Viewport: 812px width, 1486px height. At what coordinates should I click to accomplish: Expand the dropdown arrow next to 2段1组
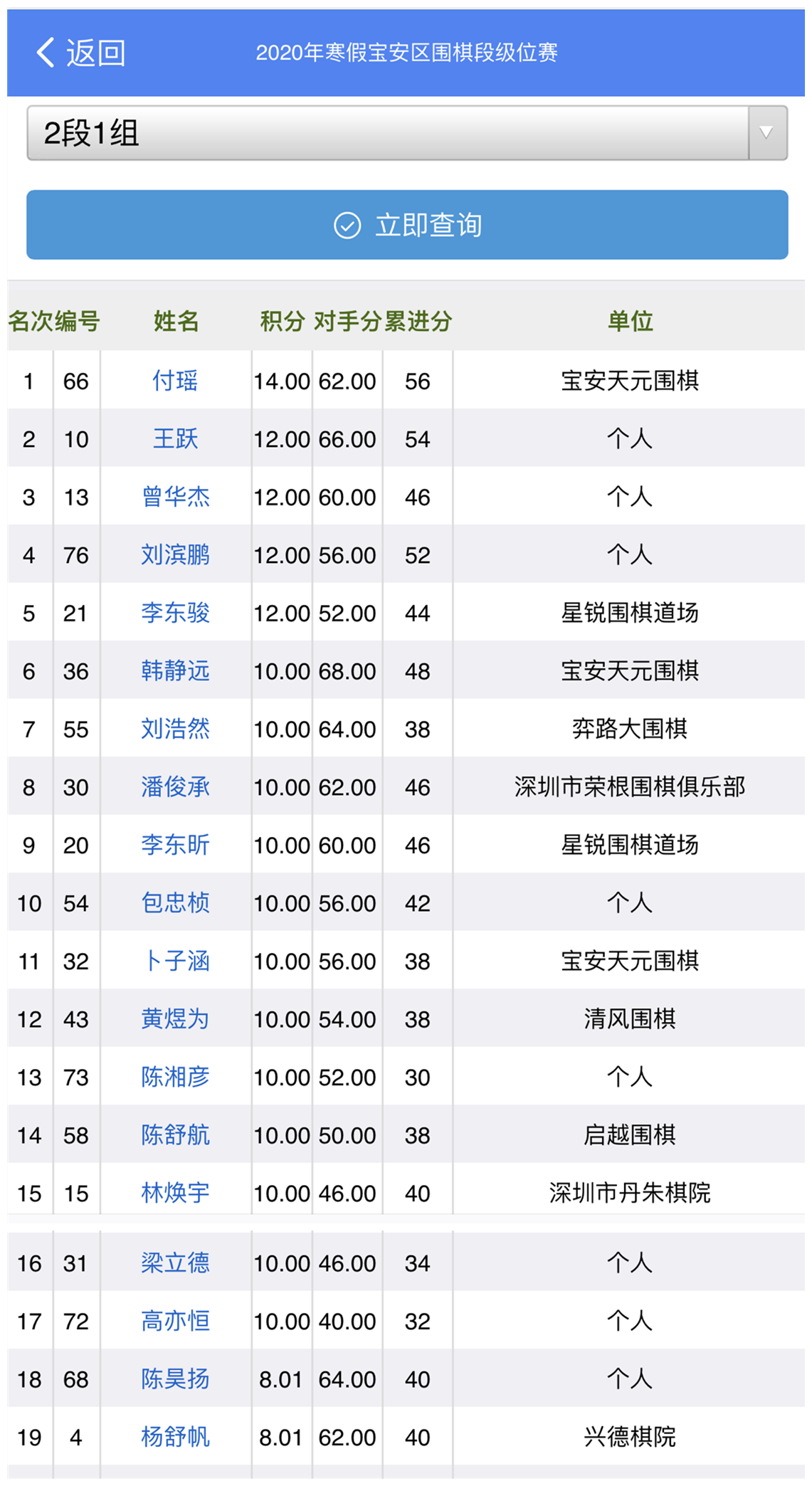[765, 132]
